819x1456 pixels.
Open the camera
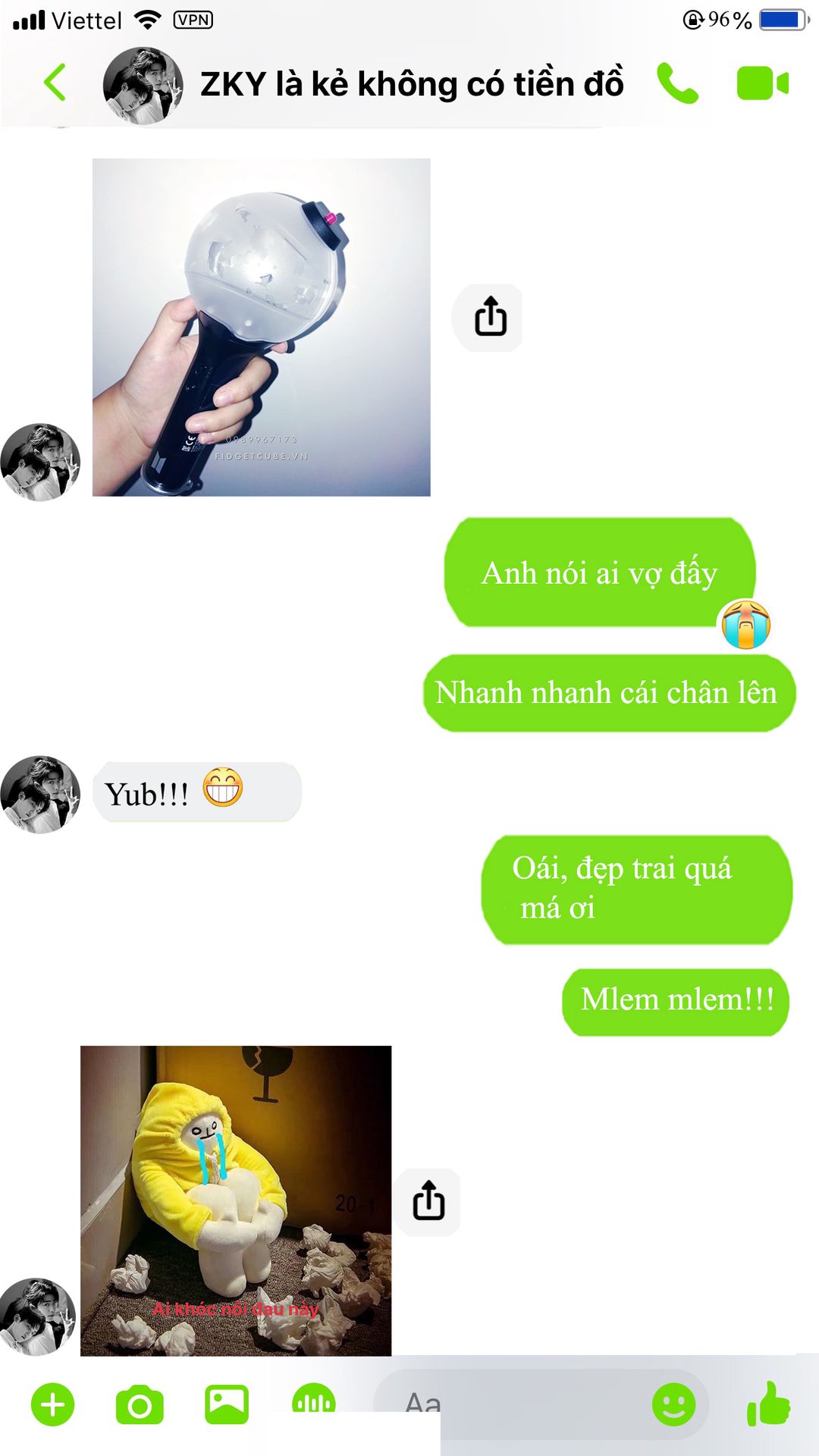[x=140, y=1405]
